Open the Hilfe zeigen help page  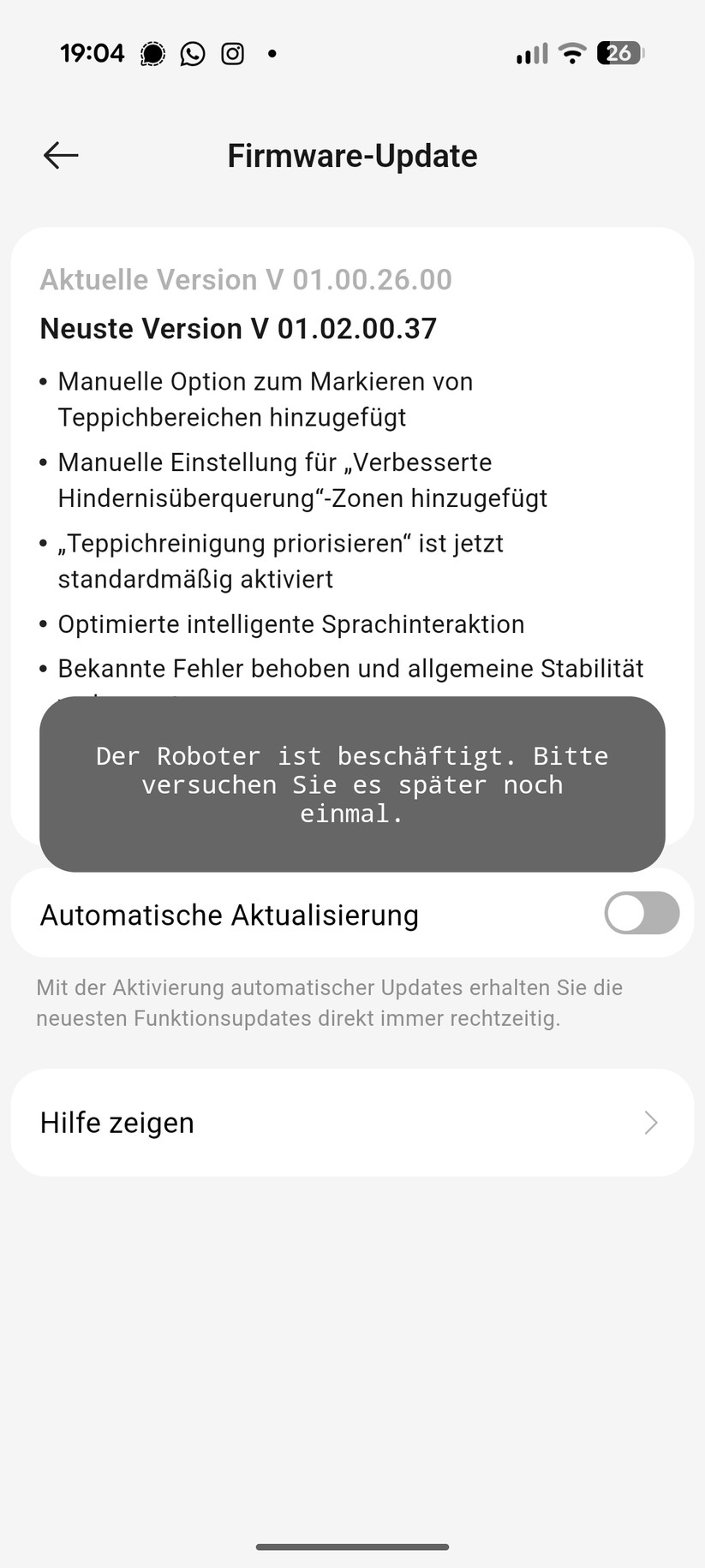pos(117,1122)
